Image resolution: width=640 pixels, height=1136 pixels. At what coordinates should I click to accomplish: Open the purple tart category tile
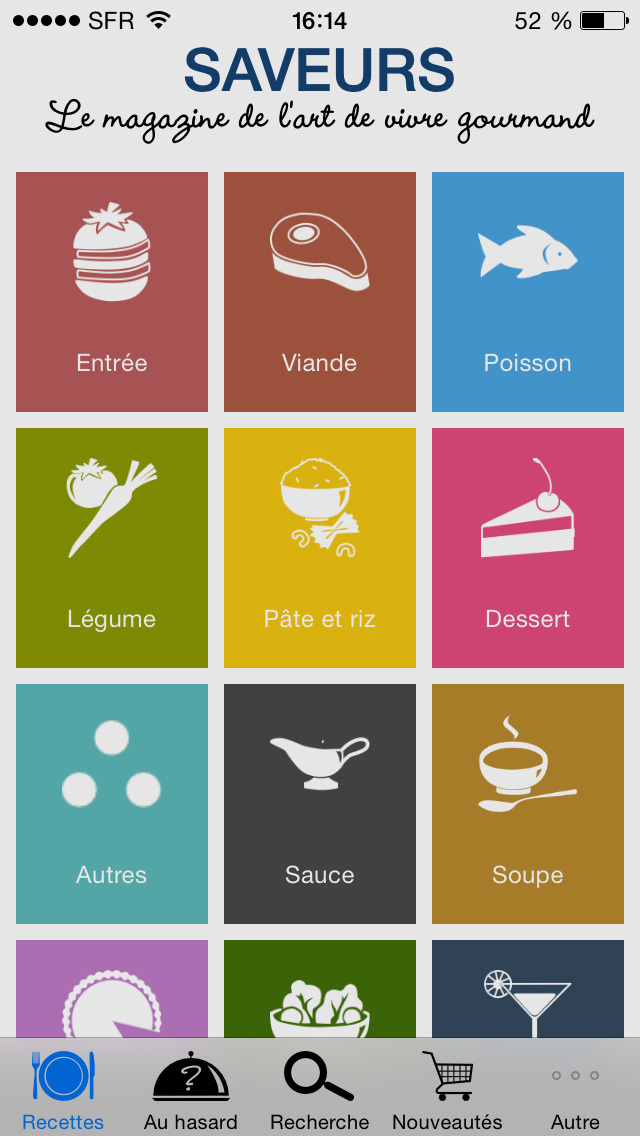click(x=112, y=989)
